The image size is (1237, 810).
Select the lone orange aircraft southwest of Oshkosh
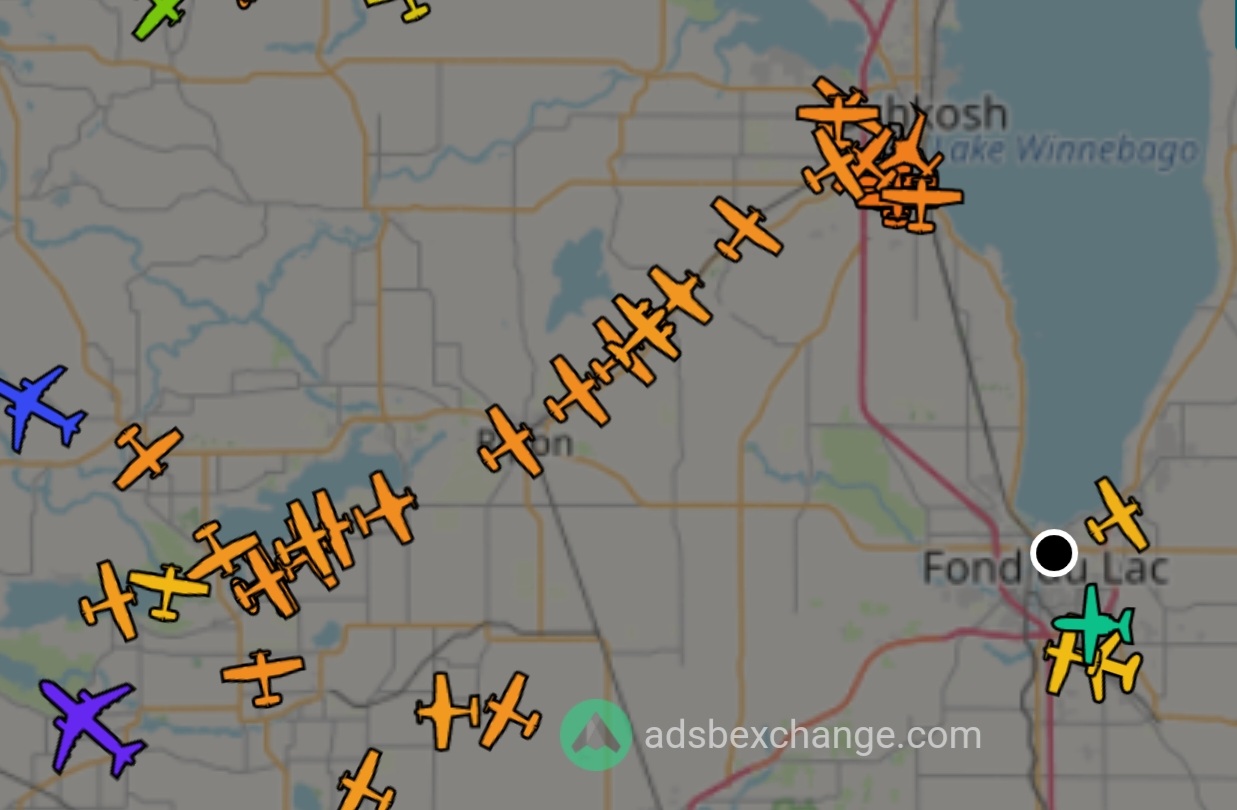(x=746, y=229)
